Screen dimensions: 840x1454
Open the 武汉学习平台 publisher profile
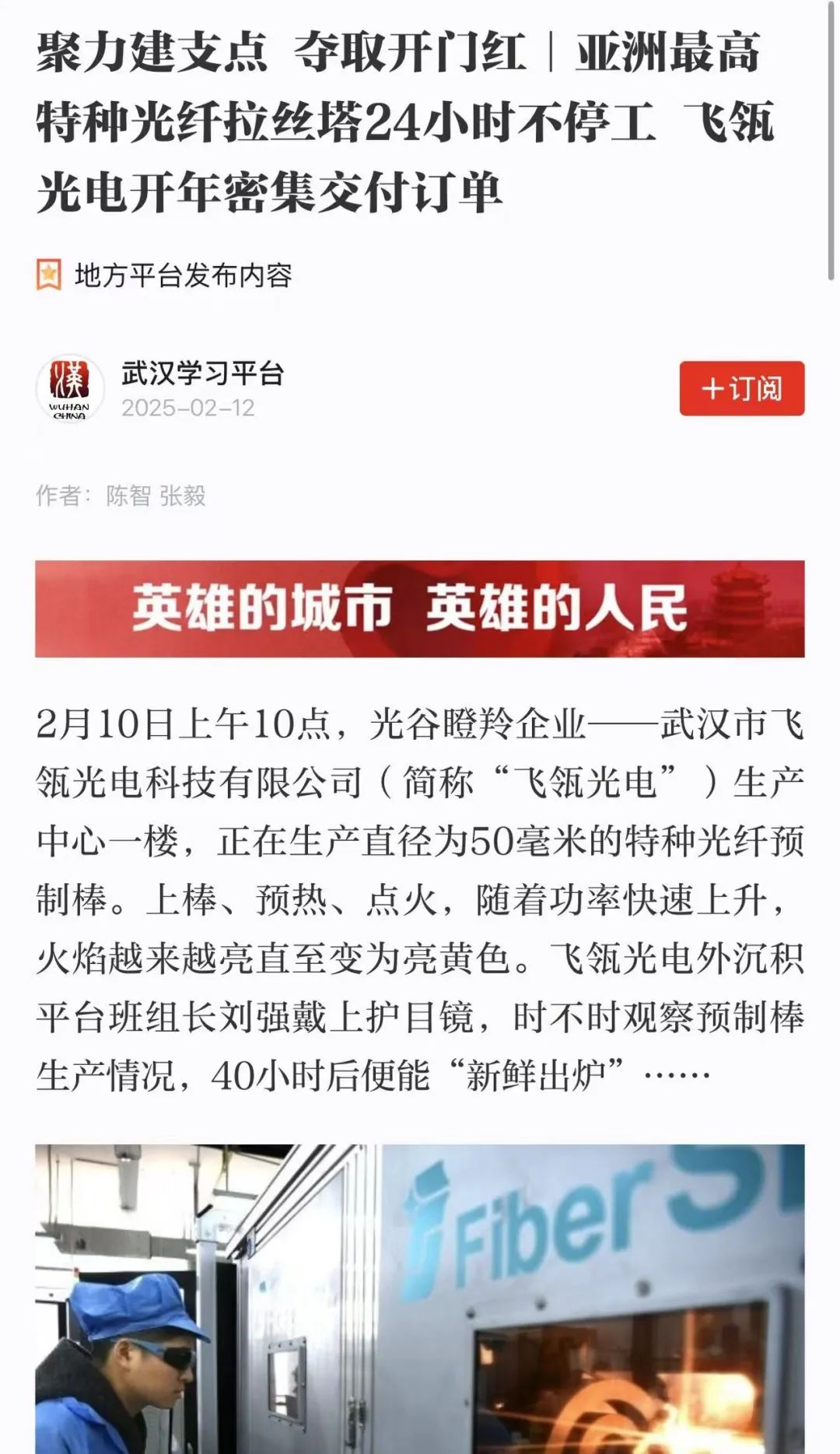tap(202, 374)
